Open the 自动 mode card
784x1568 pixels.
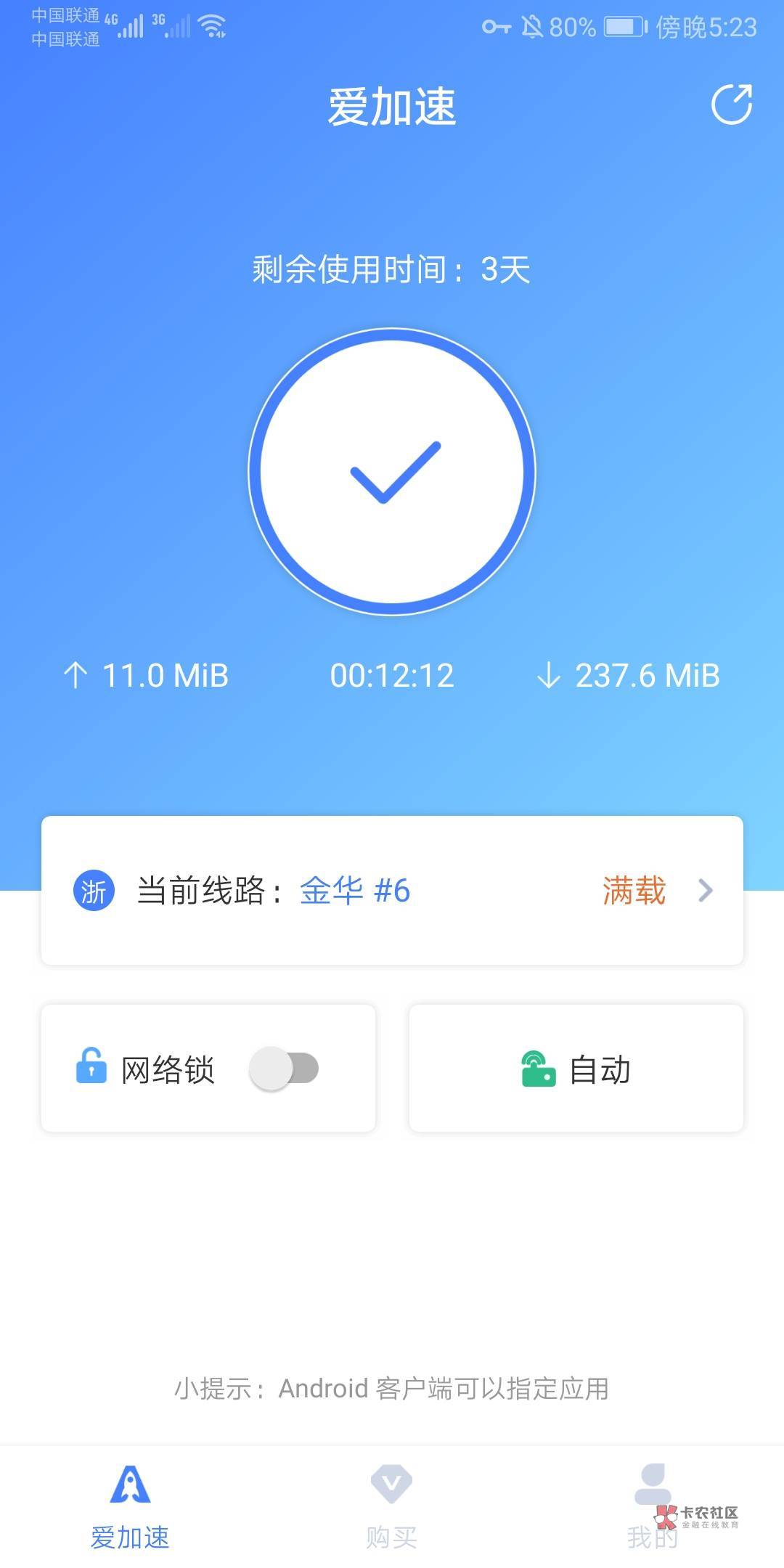[576, 1069]
